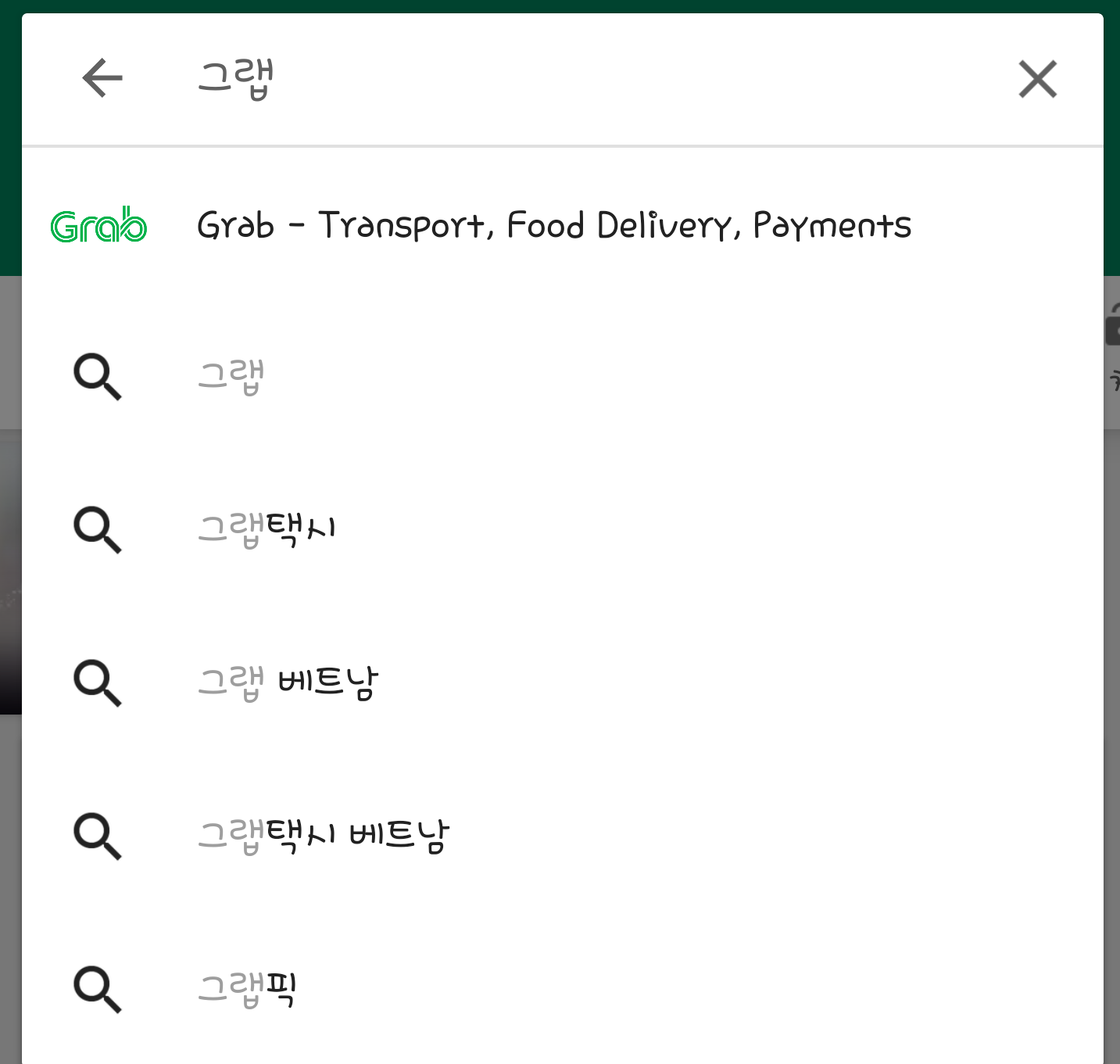Select the plain 그랩 search suggestion
This screenshot has width=1120, height=1064.
pyautogui.click(x=231, y=377)
